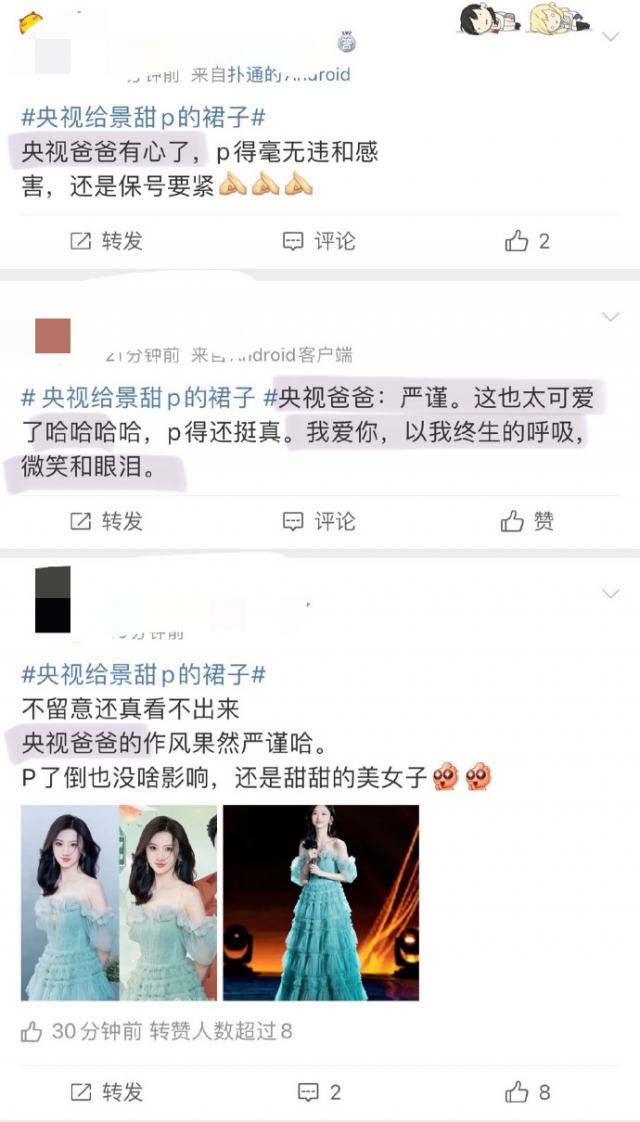Repost (转发) the 这也太可爱了 post
This screenshot has width=640, height=1122.
pyautogui.click(x=107, y=521)
